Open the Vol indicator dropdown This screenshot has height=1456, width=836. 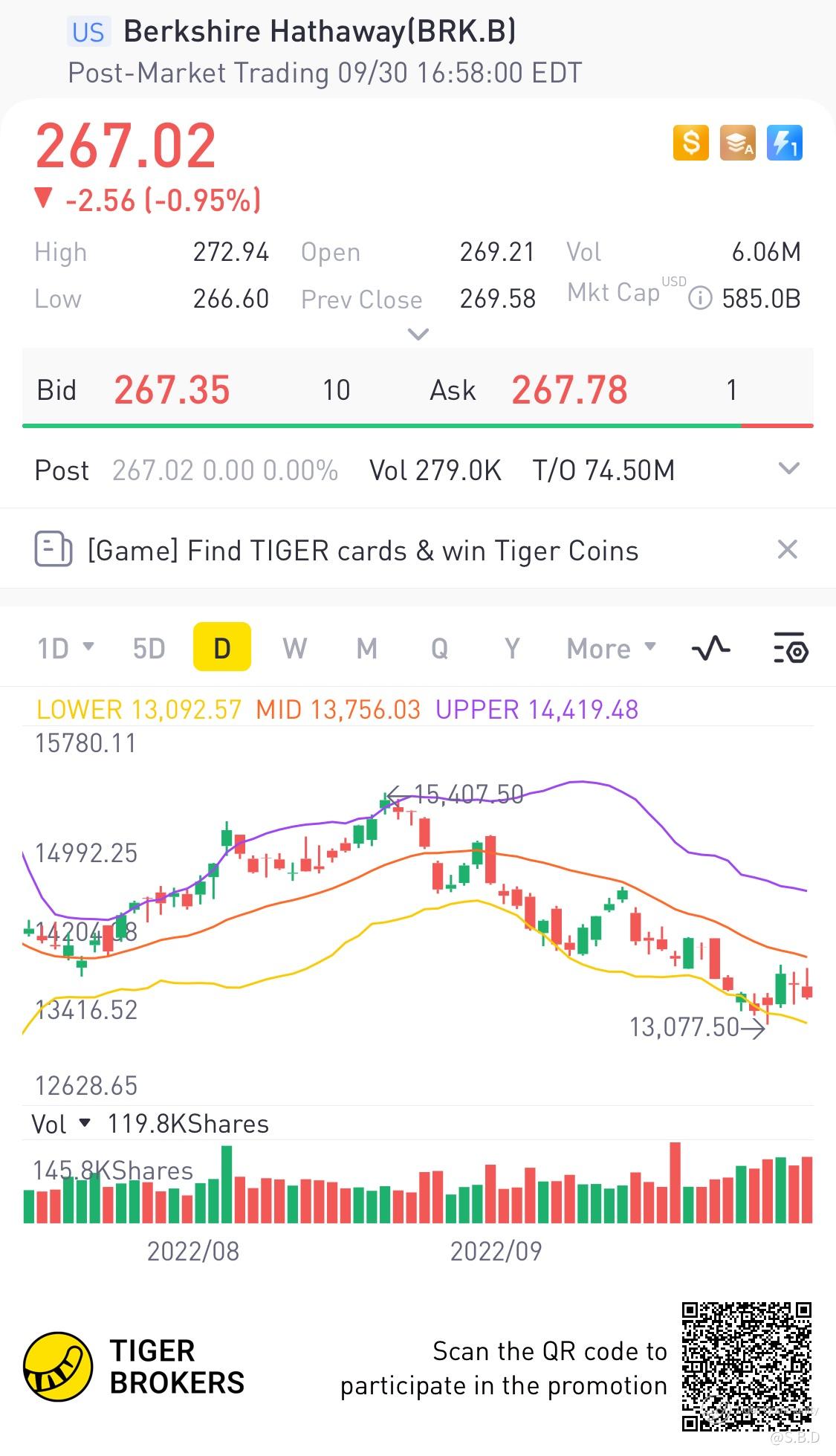(x=61, y=1124)
